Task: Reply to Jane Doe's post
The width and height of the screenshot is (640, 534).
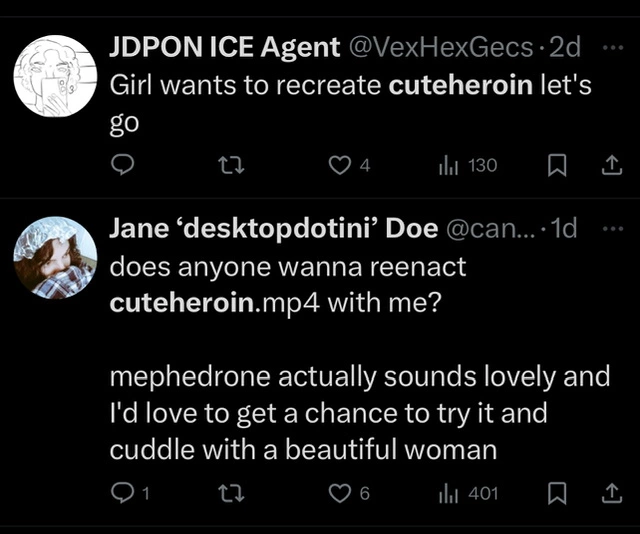Action: [x=122, y=493]
